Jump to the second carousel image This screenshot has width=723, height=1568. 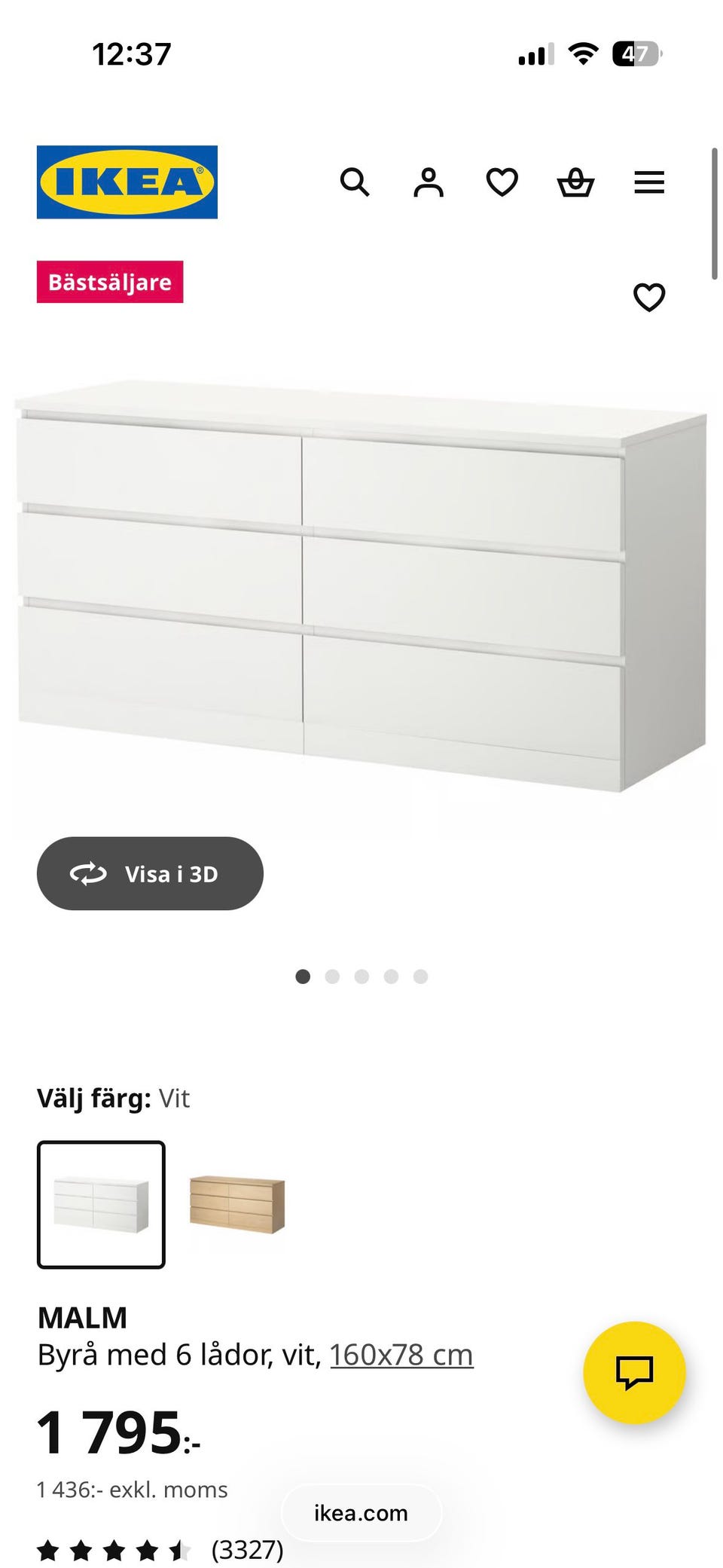point(333,977)
